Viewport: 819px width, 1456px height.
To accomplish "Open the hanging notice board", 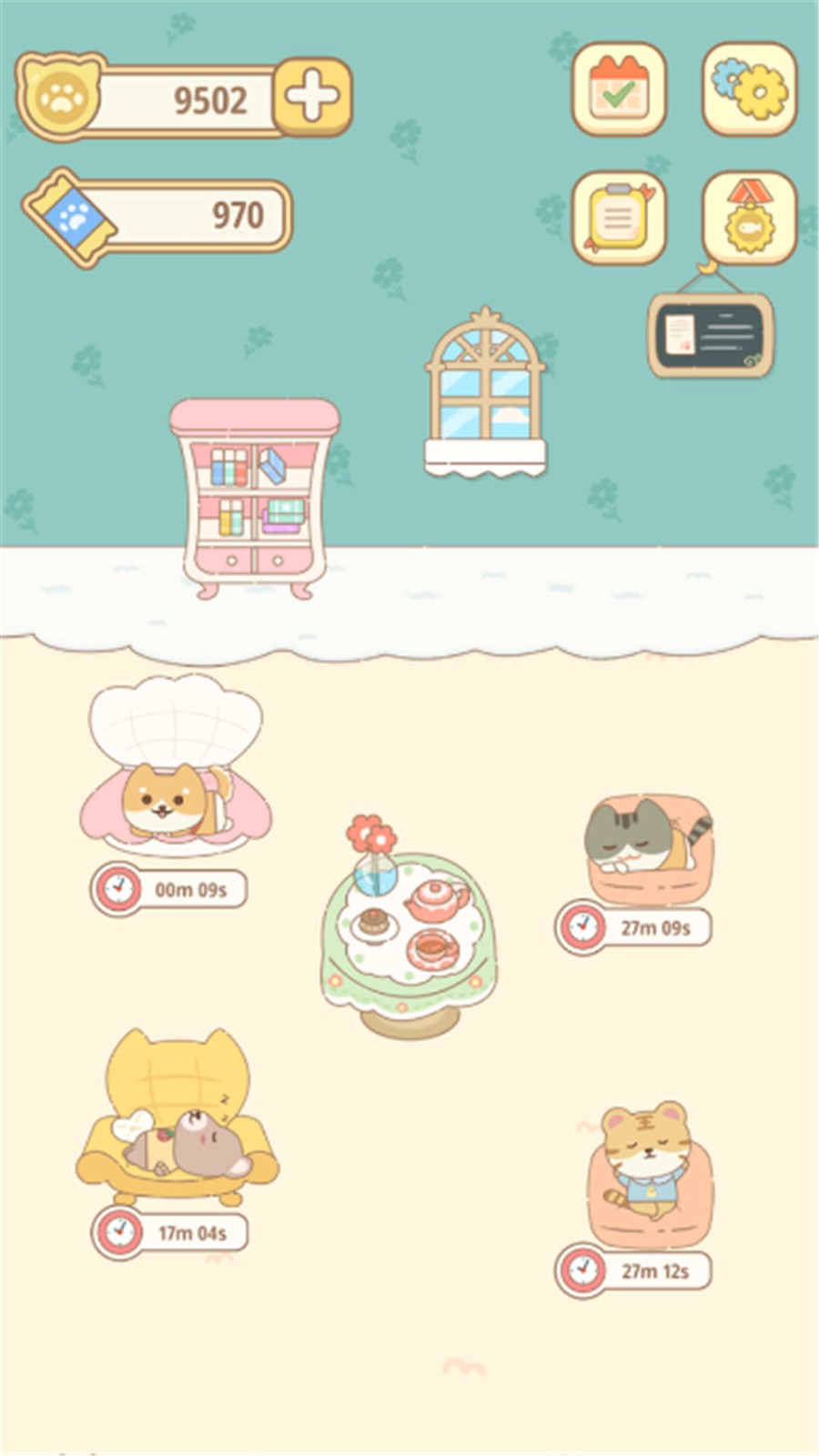I will click(708, 335).
